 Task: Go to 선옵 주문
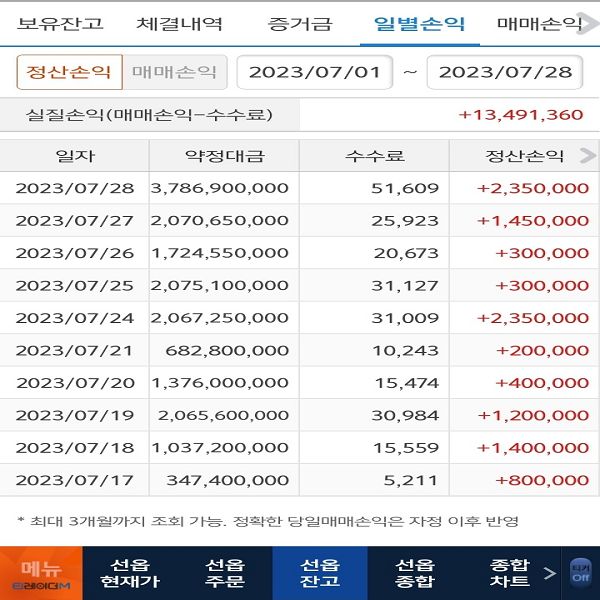pyautogui.click(x=226, y=573)
